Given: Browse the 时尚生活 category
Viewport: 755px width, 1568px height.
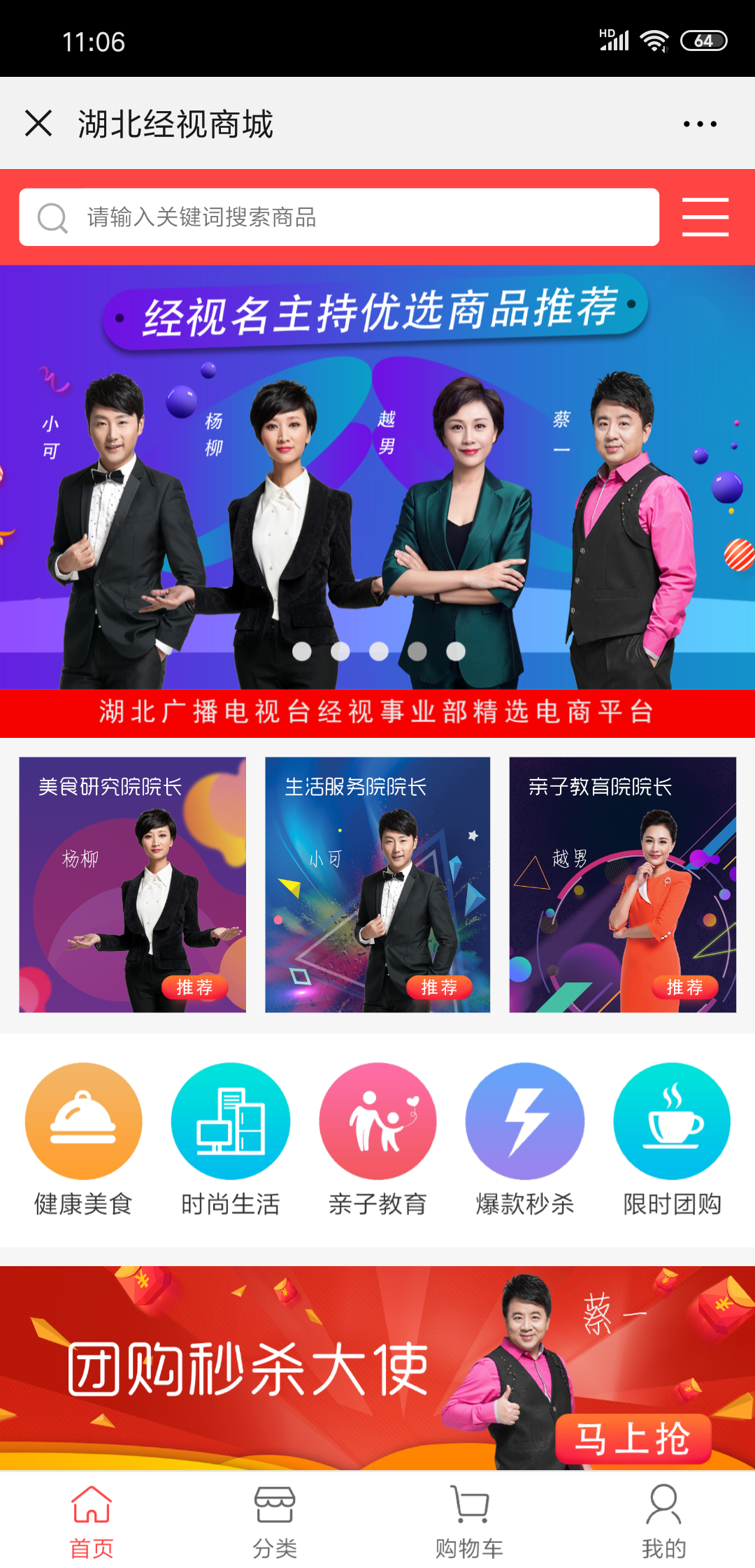Looking at the screenshot, I should (x=231, y=1140).
